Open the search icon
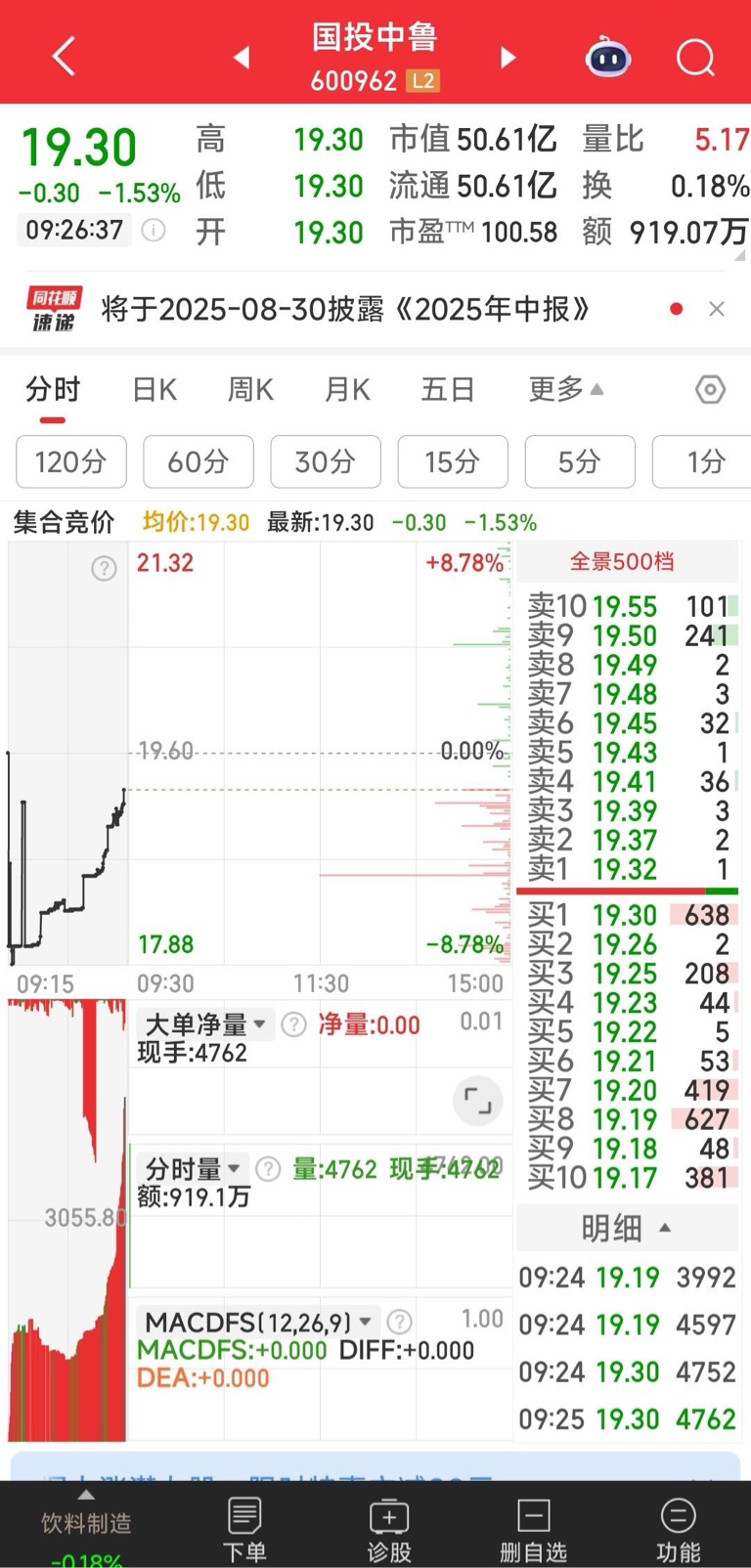 coord(695,58)
